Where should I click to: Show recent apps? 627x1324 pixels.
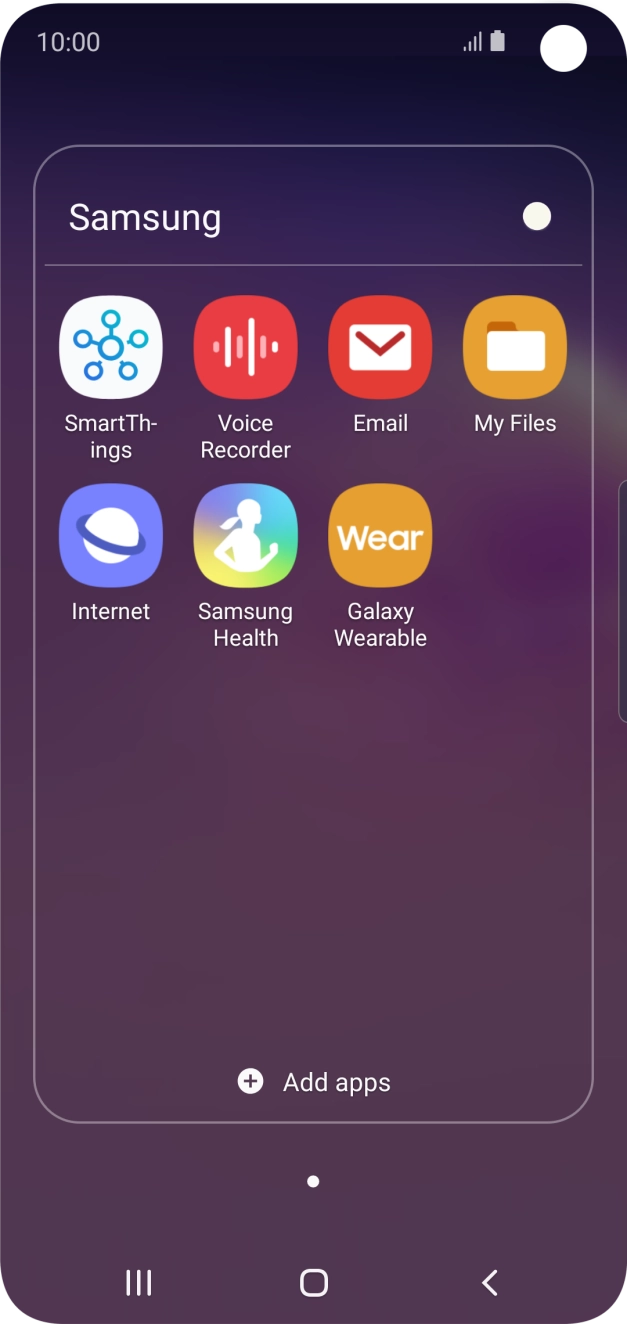[x=139, y=1283]
